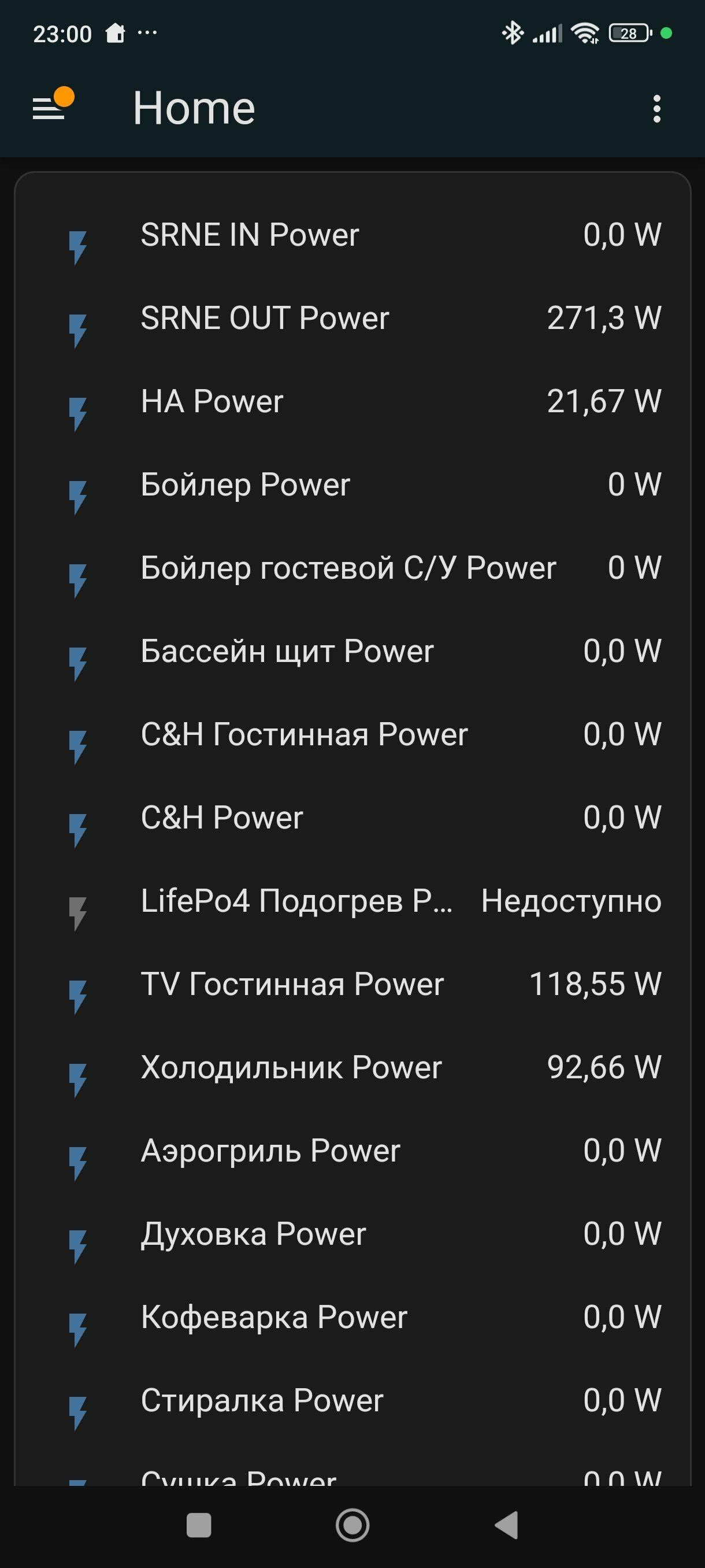Open Бойлер гостевой С/У Power row
The width and height of the screenshot is (705, 1568).
pos(353,568)
